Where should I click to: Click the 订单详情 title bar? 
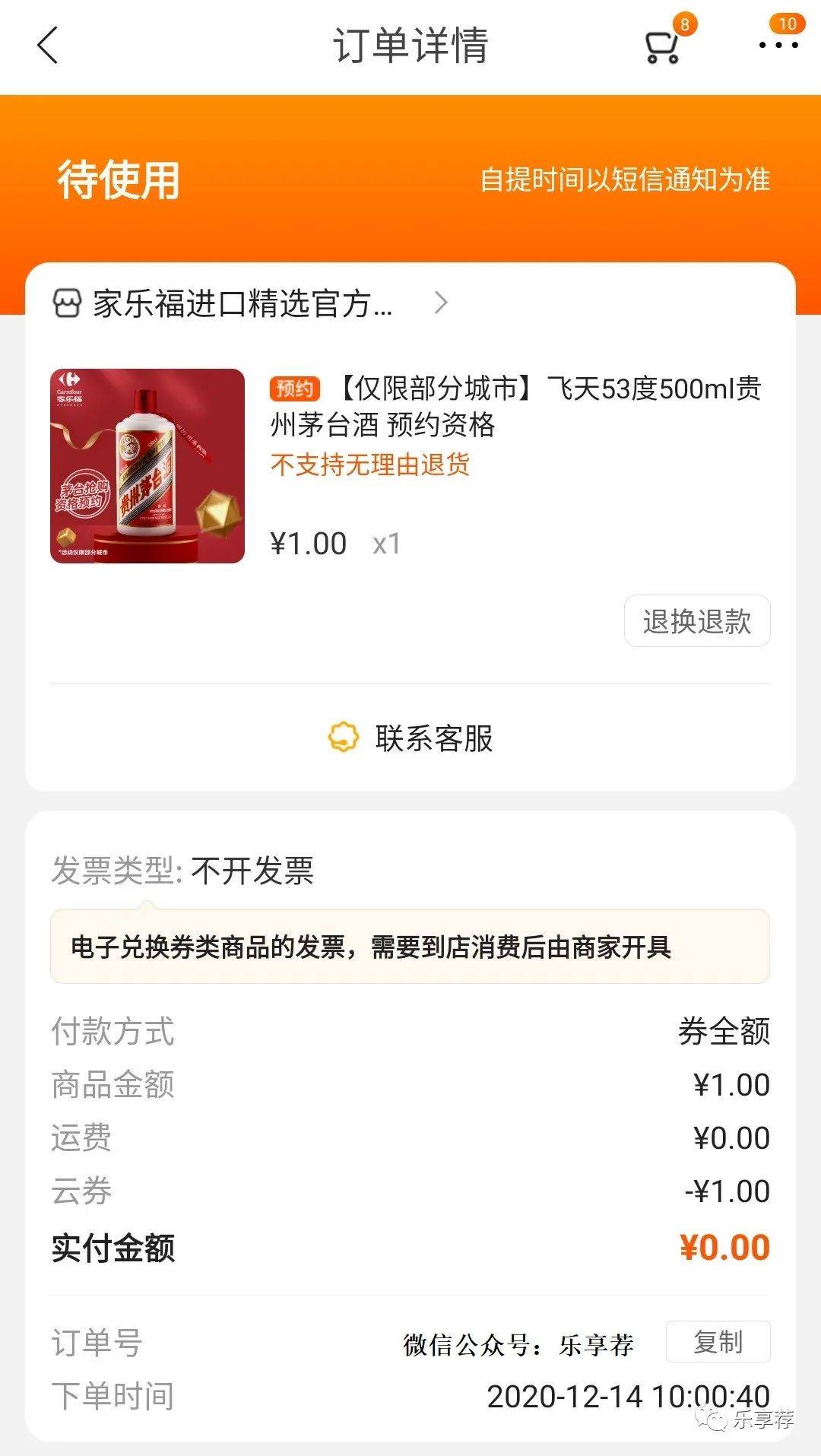click(410, 44)
